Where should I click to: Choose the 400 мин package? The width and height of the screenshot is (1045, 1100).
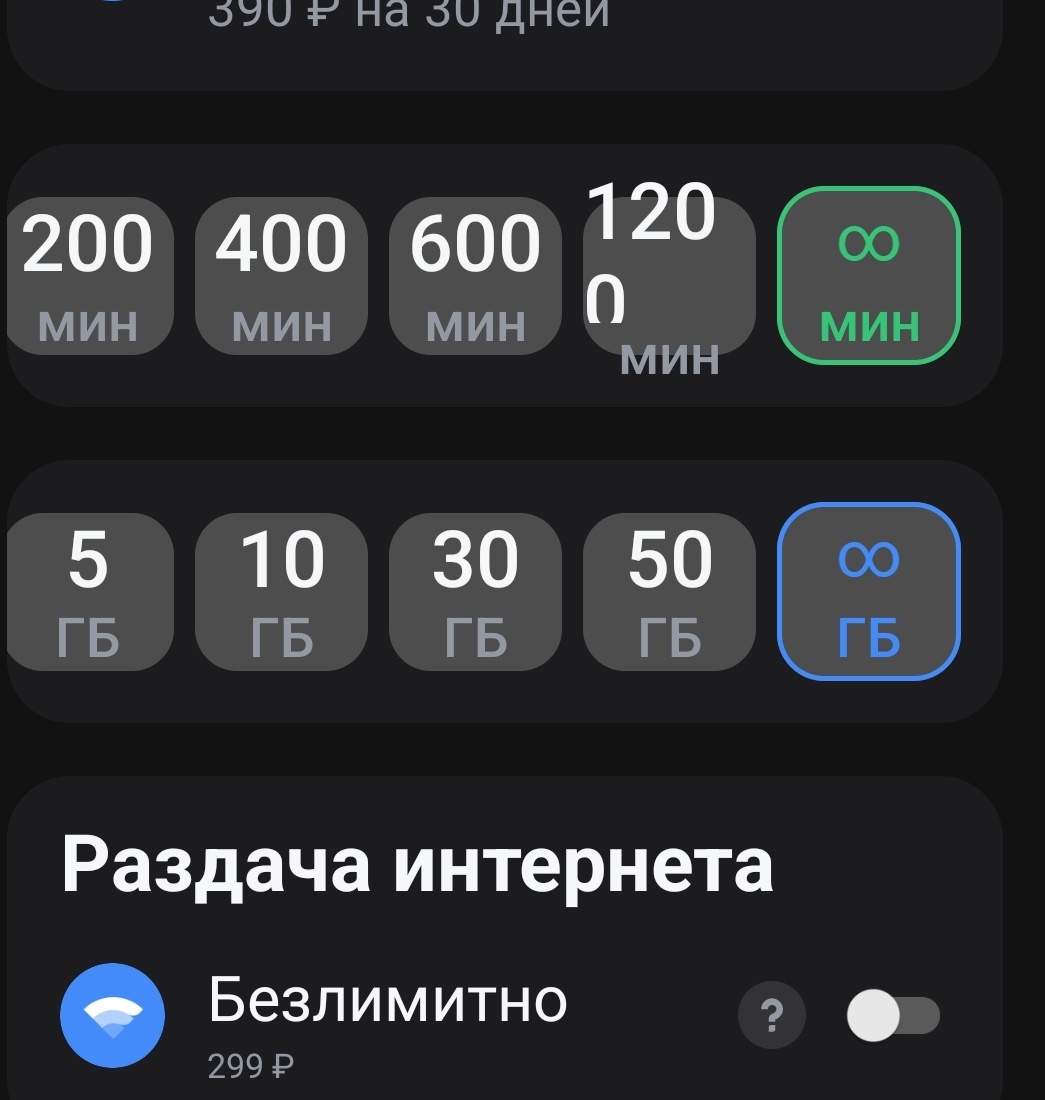coord(281,276)
